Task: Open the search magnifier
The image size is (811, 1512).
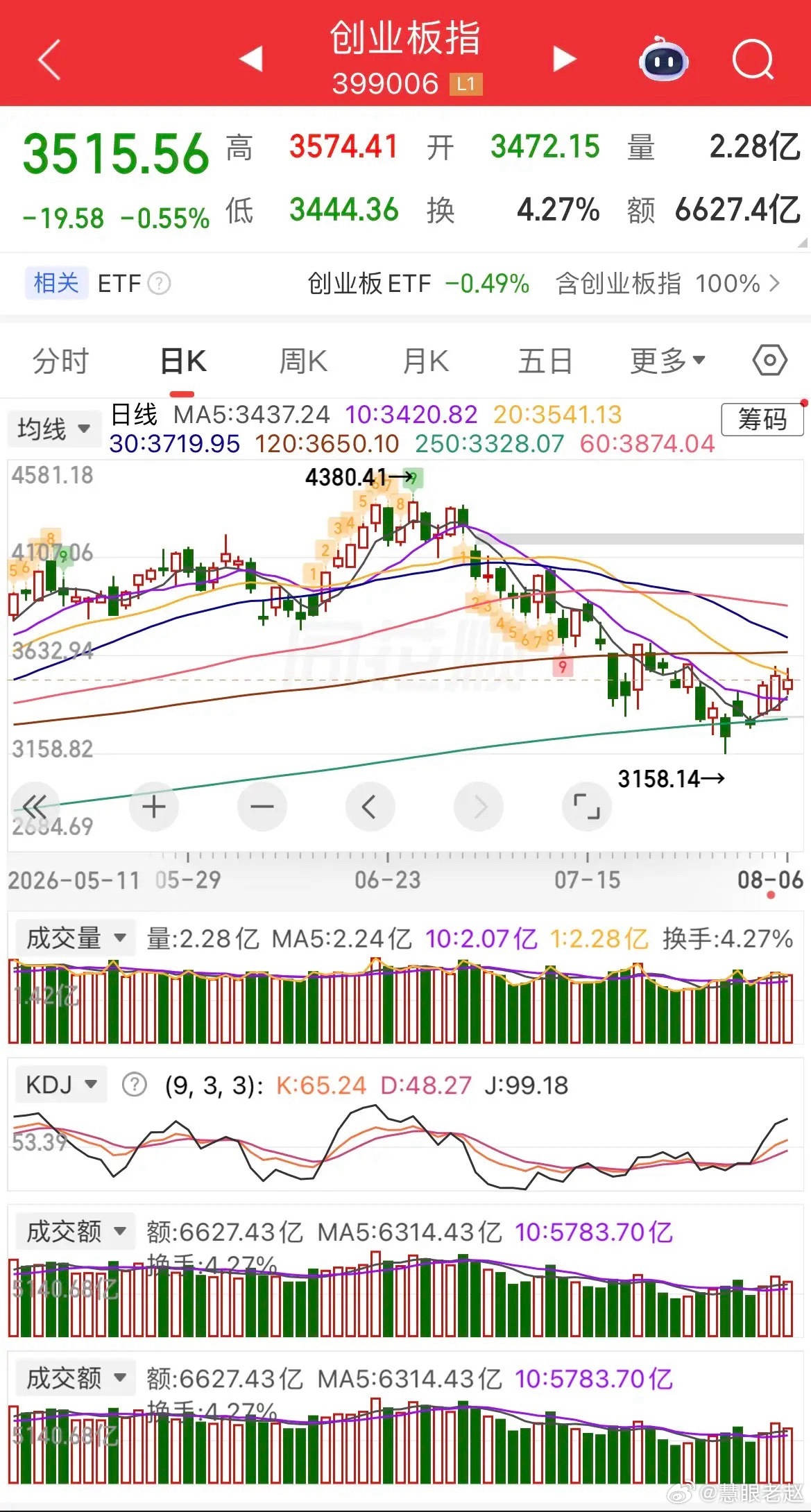Action: click(753, 60)
